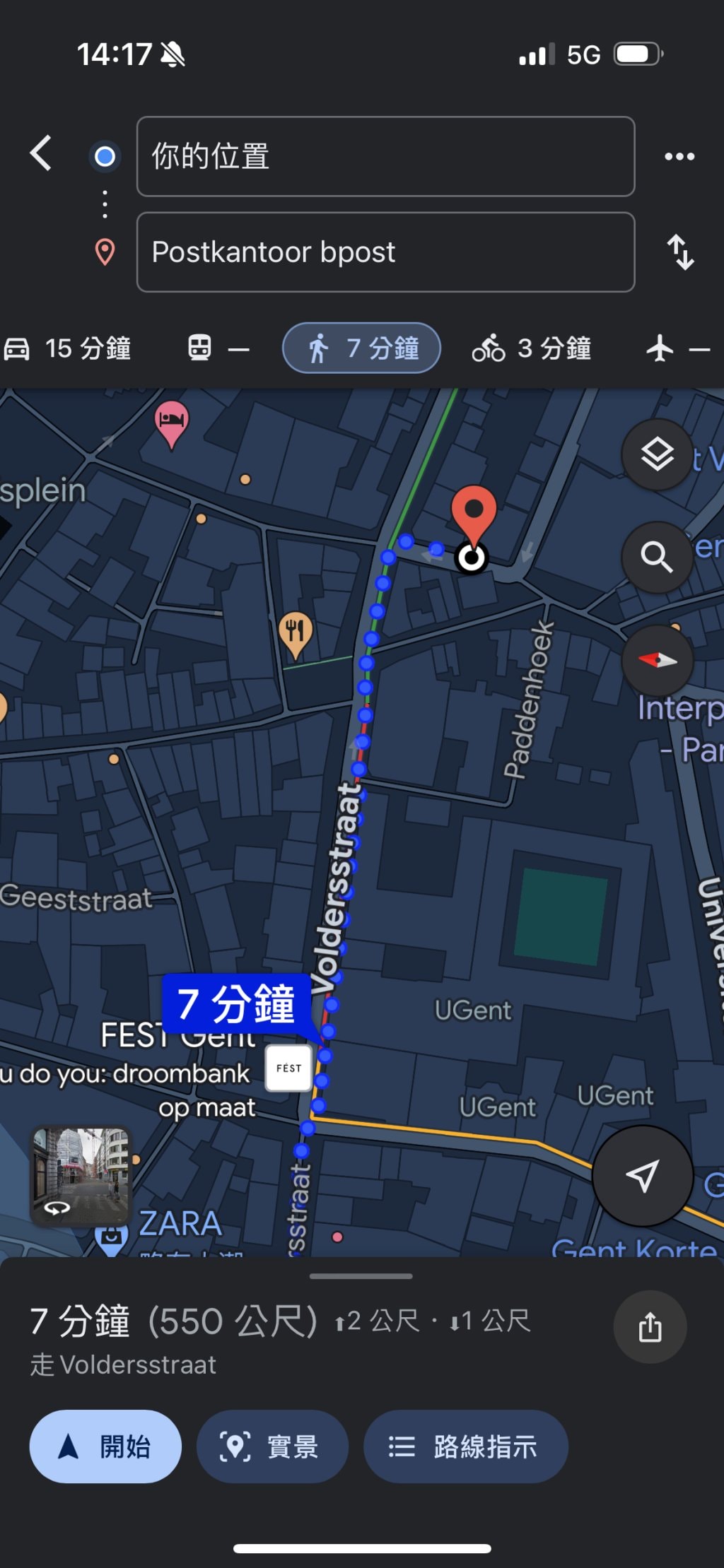724x1568 pixels.
Task: Show 路線指示 step-by-step directions
Action: [465, 1446]
